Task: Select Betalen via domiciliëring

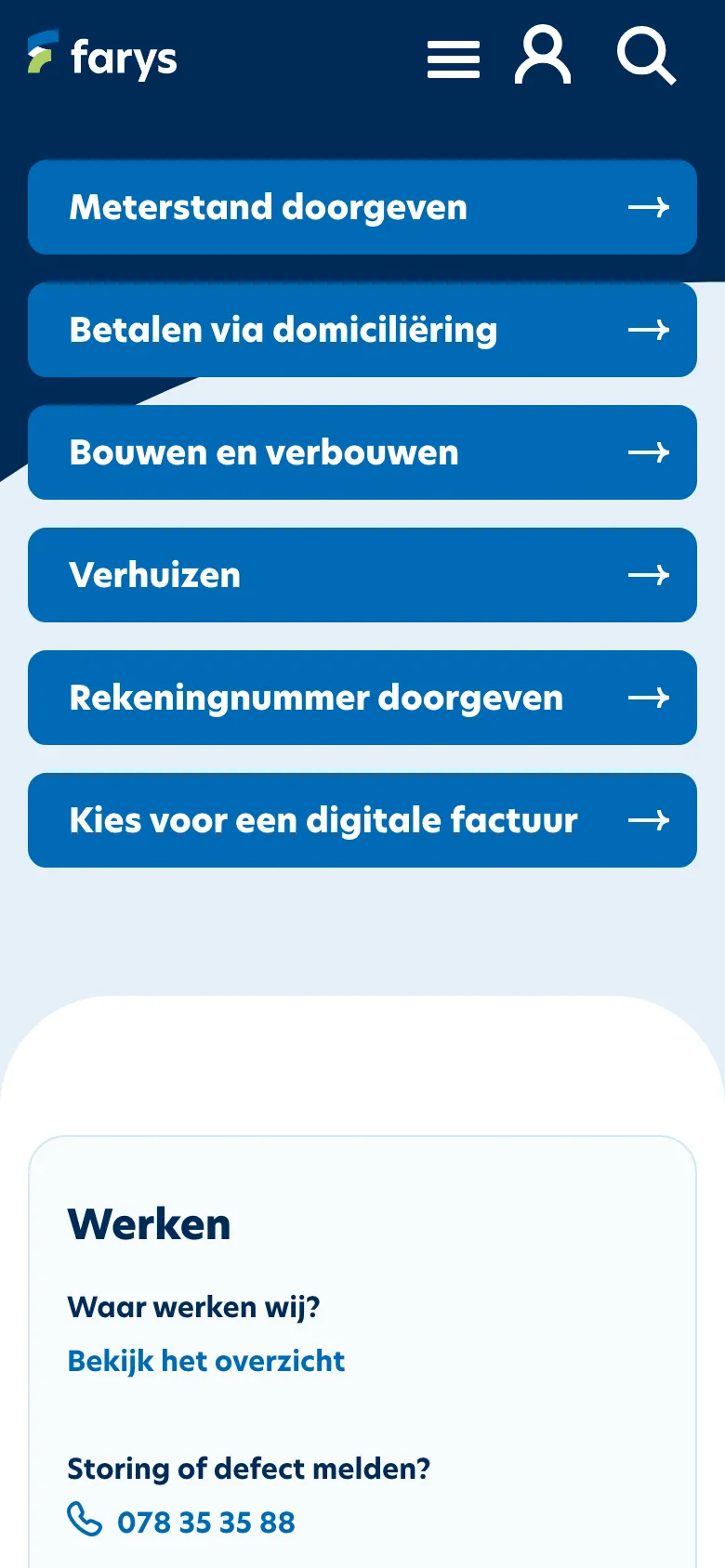Action: pos(362,330)
